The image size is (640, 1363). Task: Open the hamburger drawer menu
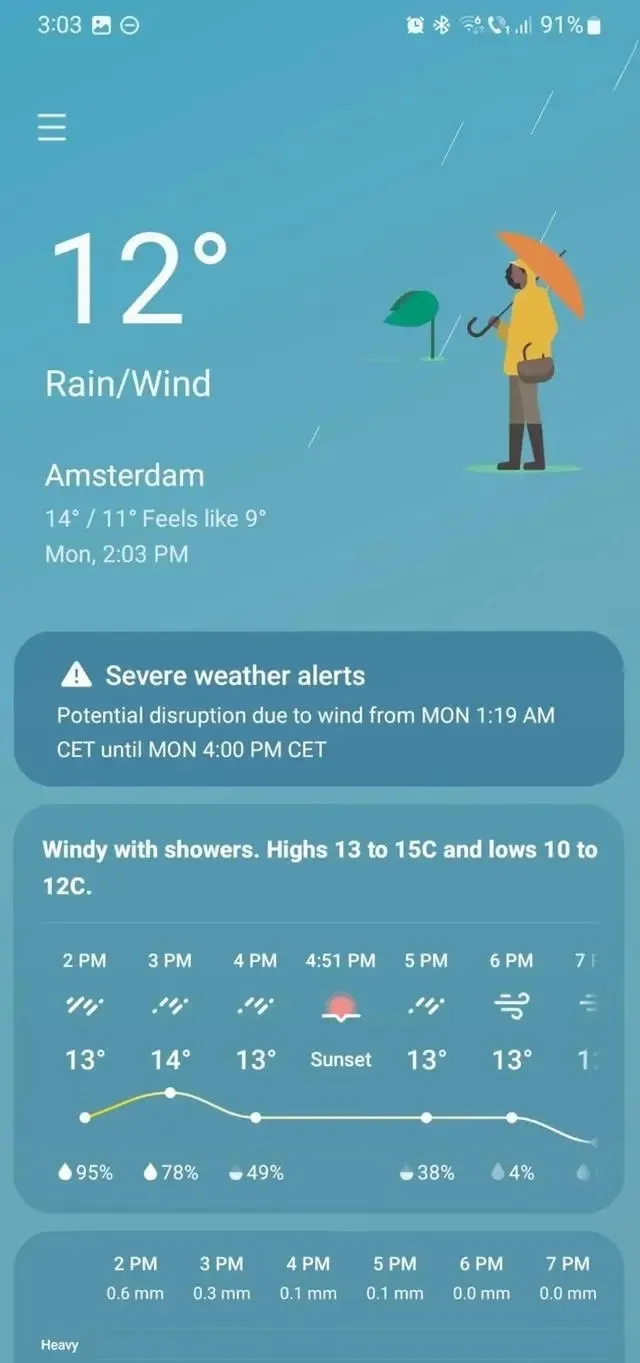point(52,127)
